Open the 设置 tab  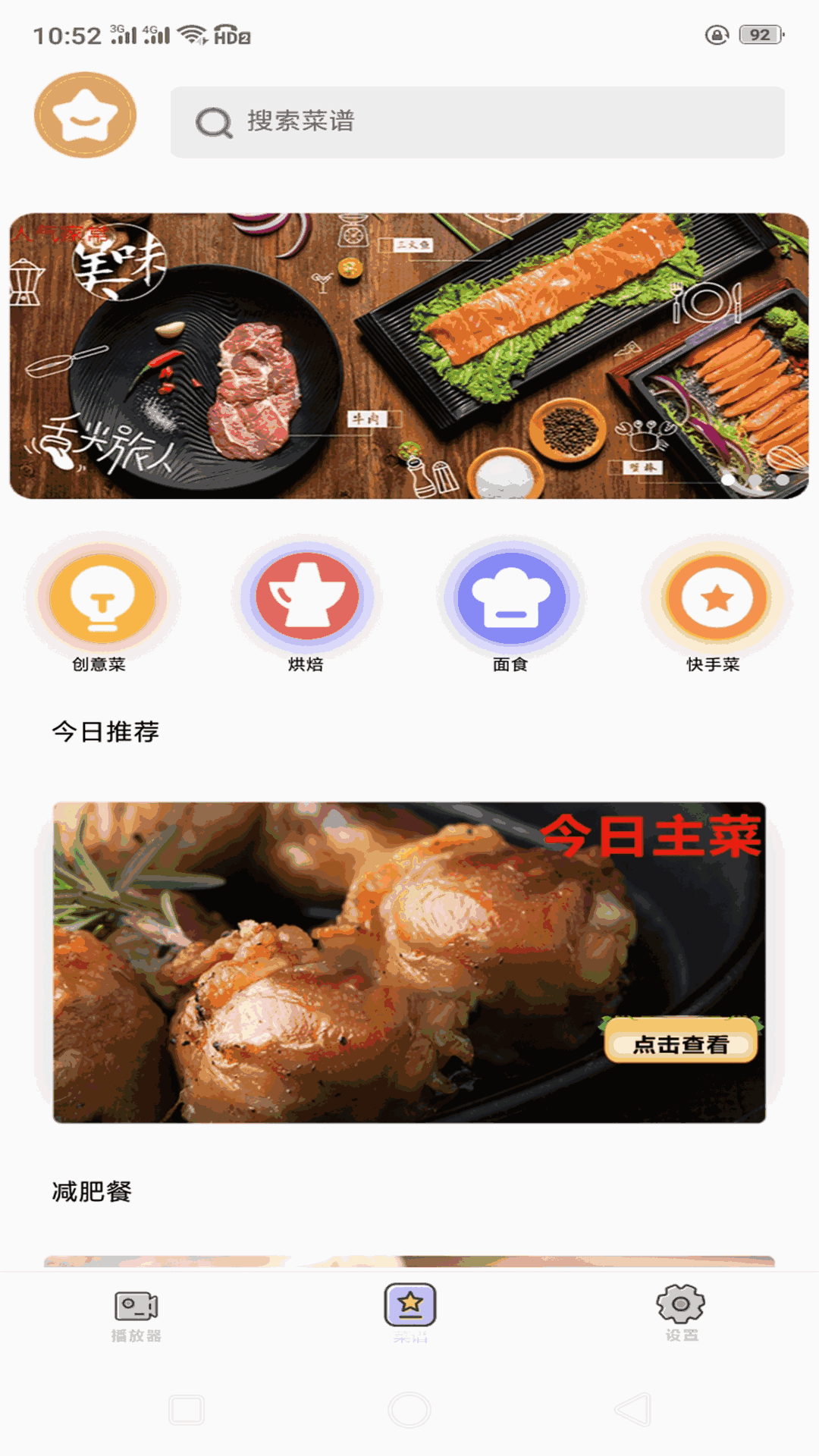[681, 1313]
